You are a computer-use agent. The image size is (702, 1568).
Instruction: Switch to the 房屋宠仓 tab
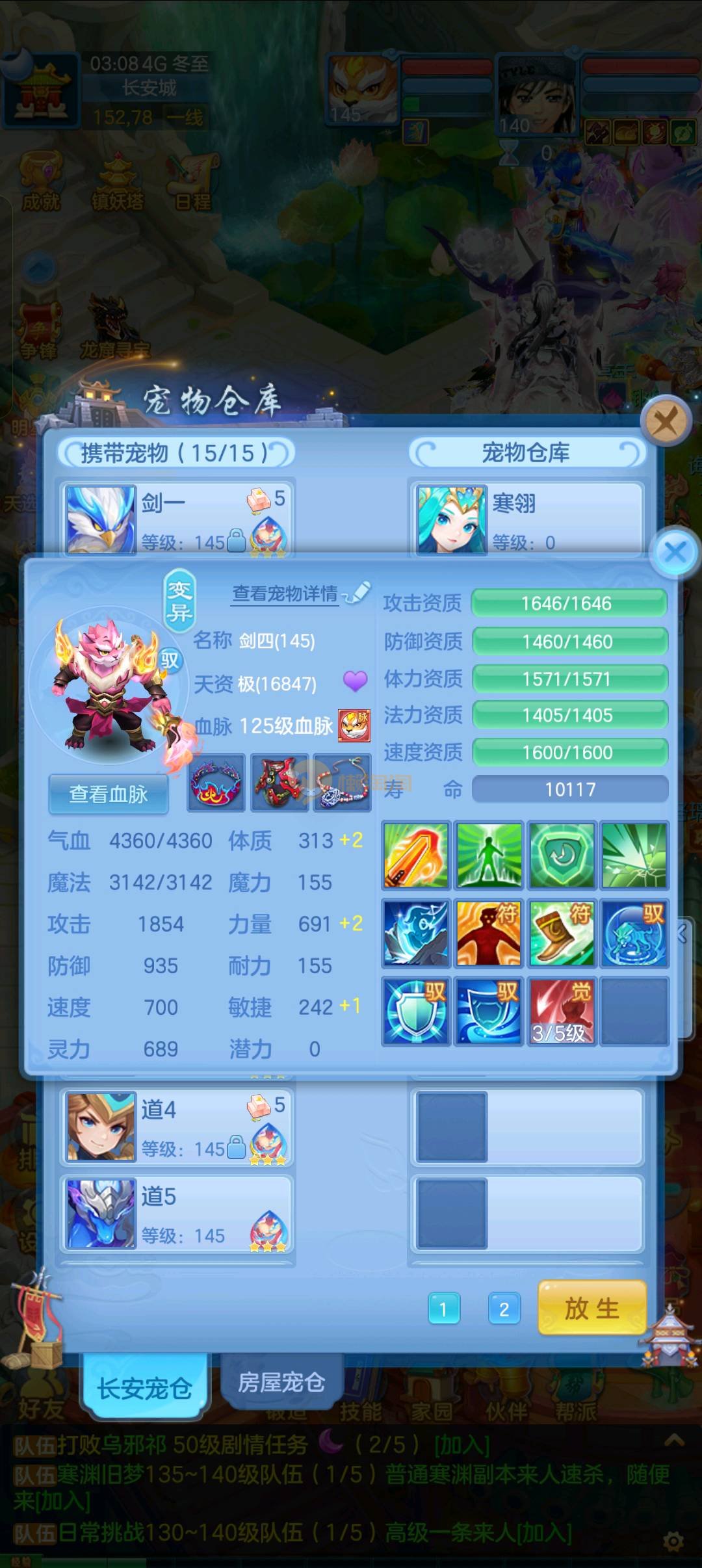point(281,1381)
